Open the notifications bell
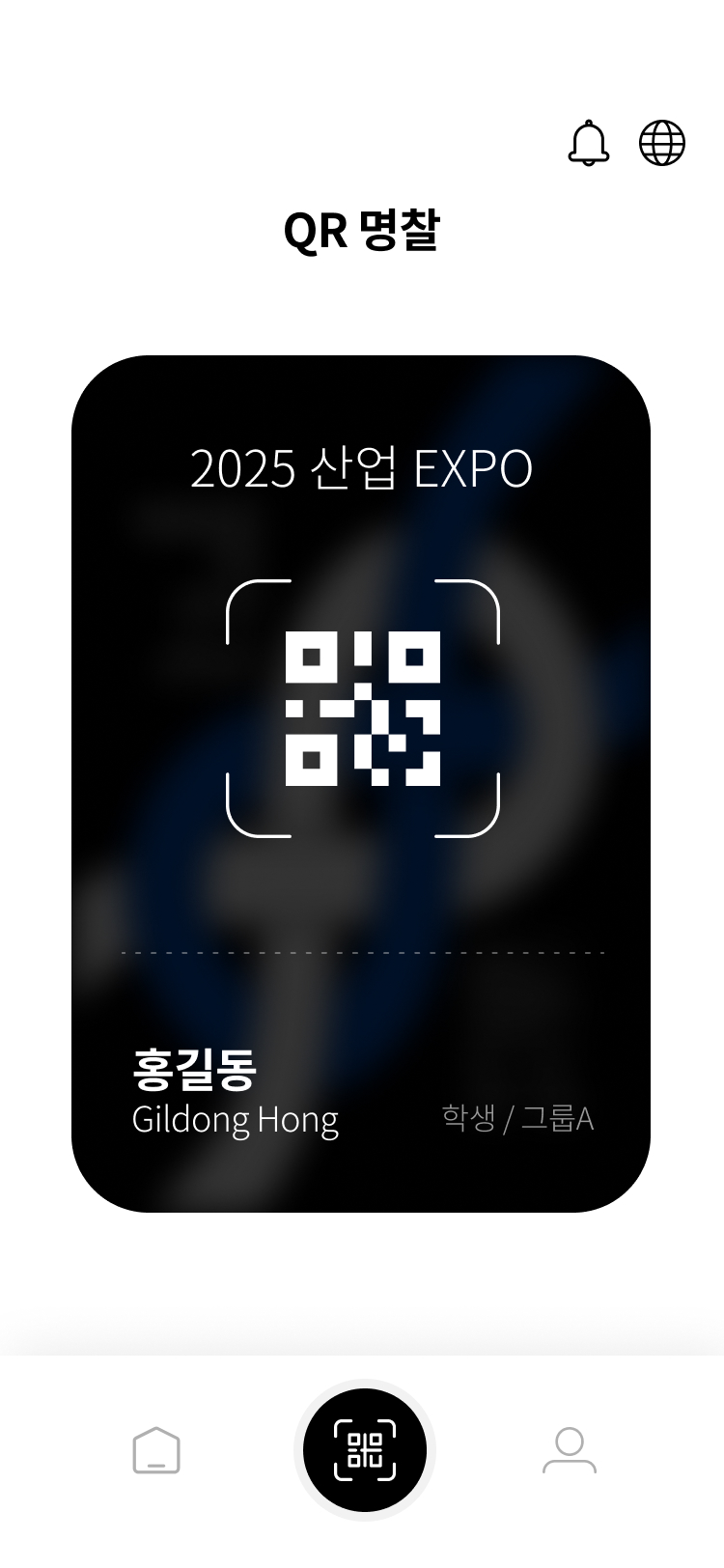This screenshot has width=724, height=1568. [588, 144]
